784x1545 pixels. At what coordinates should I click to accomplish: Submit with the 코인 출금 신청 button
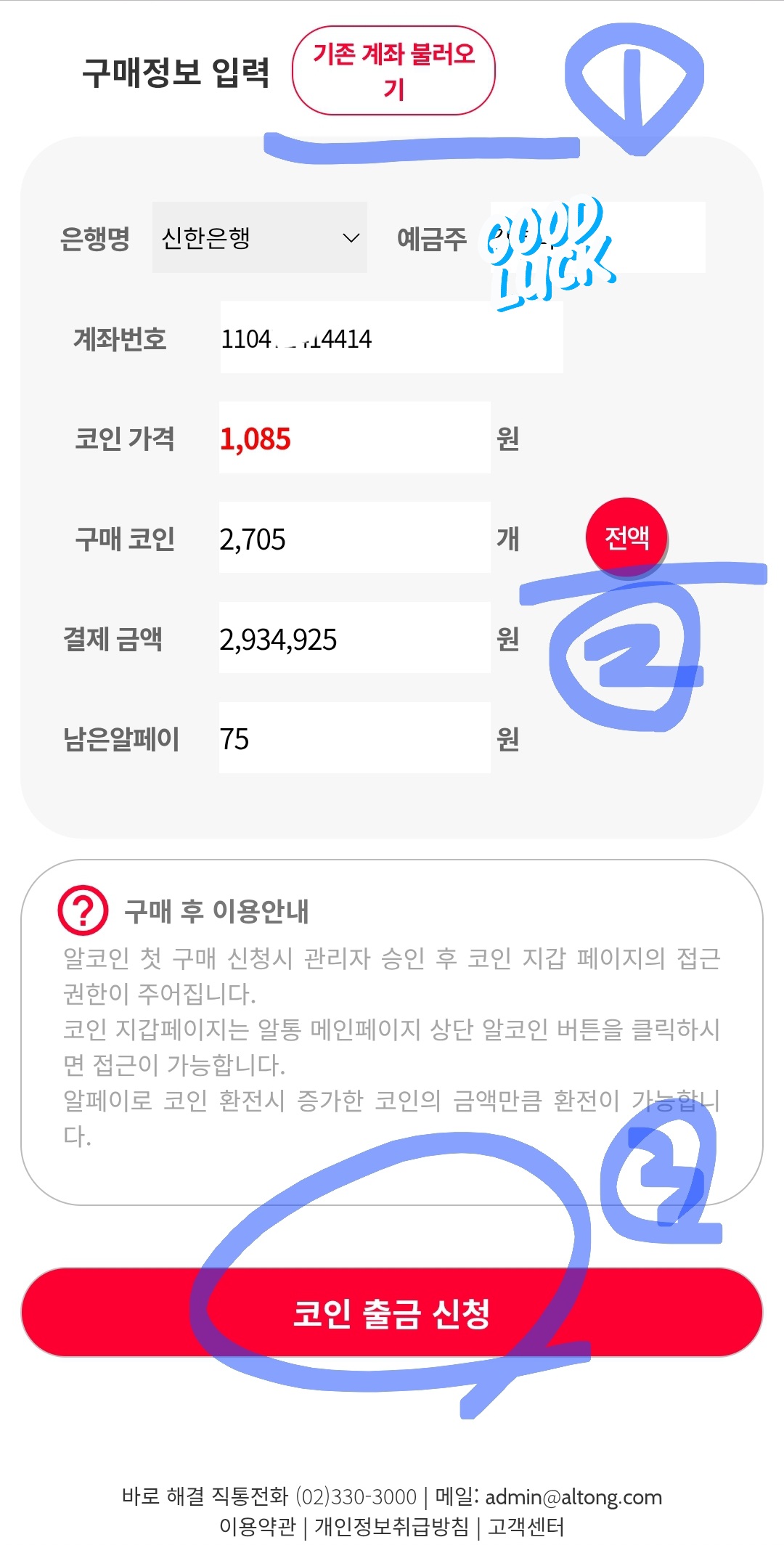[391, 1313]
